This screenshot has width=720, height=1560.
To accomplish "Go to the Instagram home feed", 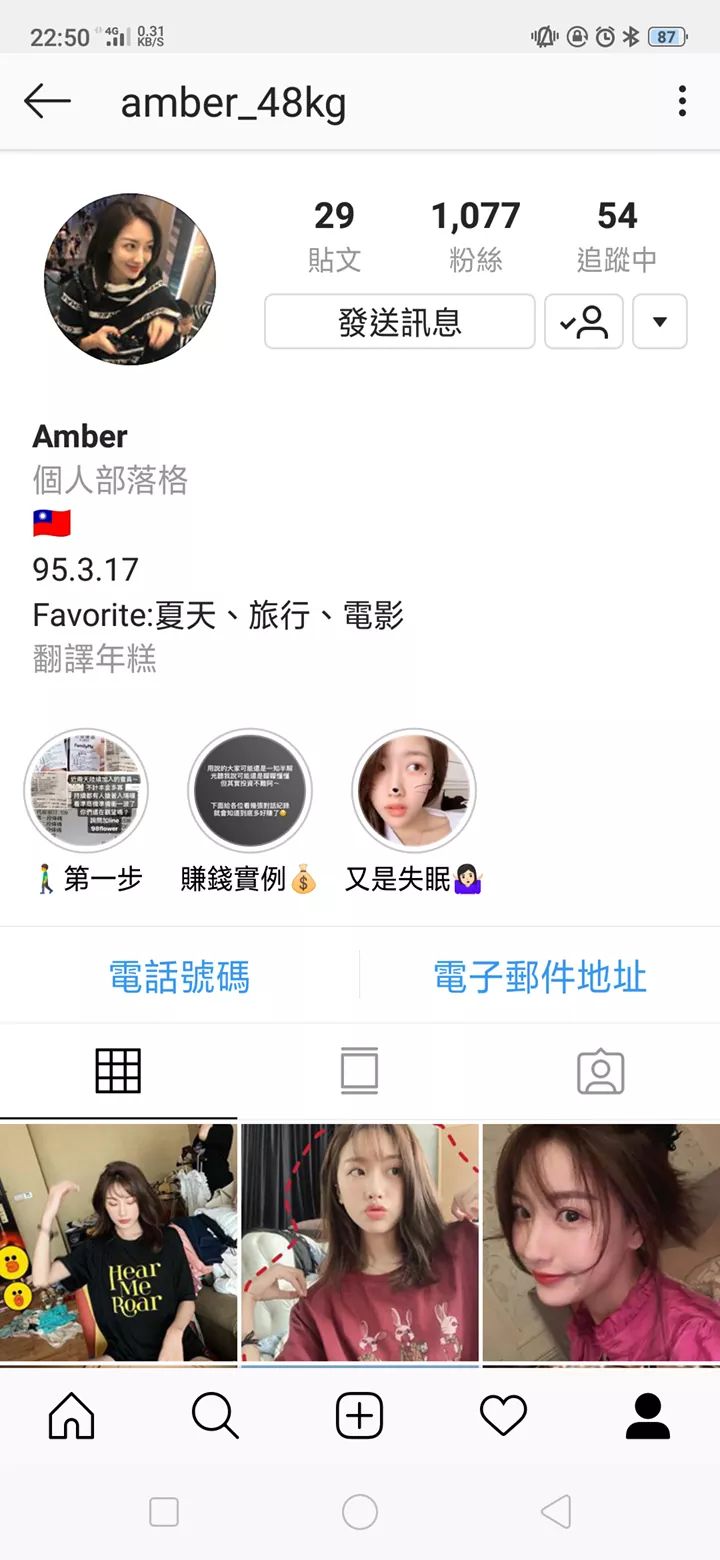I will 72,1416.
